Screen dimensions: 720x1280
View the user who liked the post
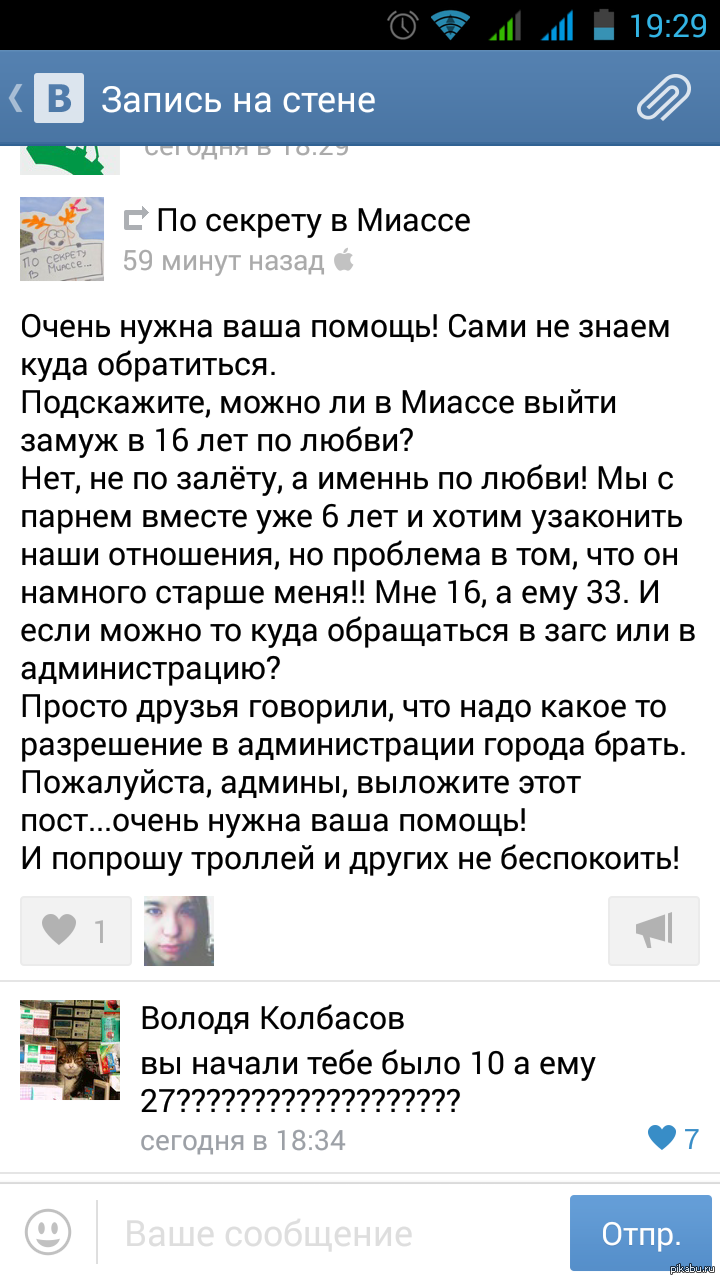[x=179, y=931]
